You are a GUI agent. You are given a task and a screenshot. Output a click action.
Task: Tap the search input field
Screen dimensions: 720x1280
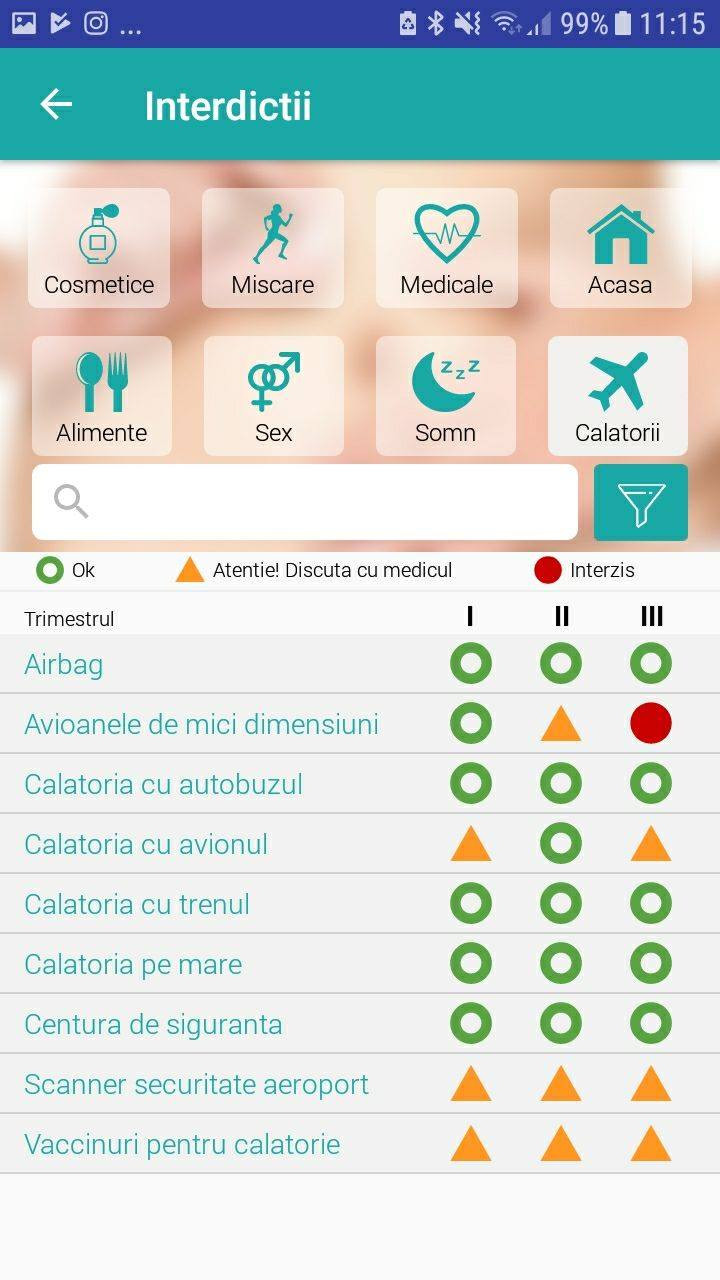(x=305, y=502)
